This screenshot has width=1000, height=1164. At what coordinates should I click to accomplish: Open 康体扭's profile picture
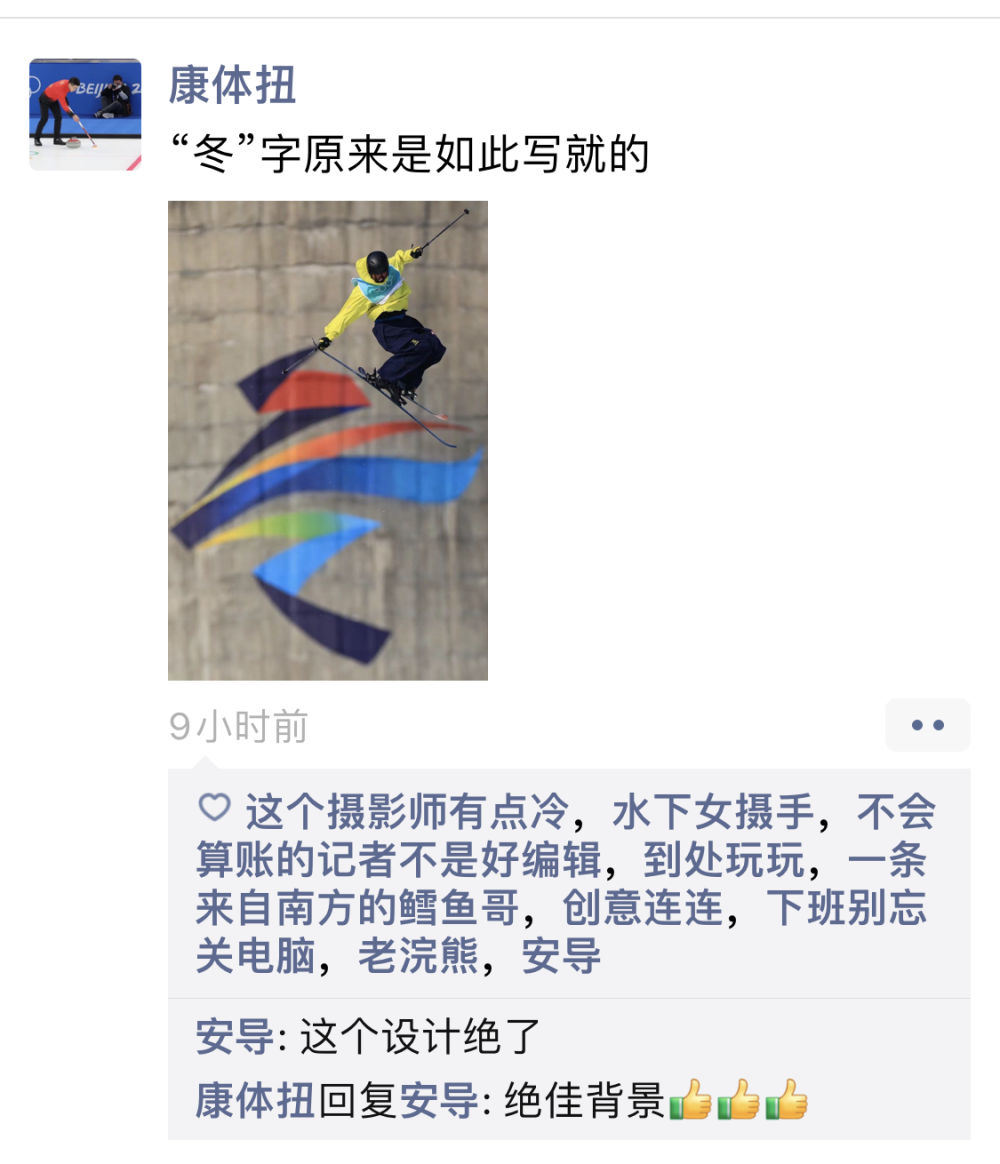click(x=85, y=114)
